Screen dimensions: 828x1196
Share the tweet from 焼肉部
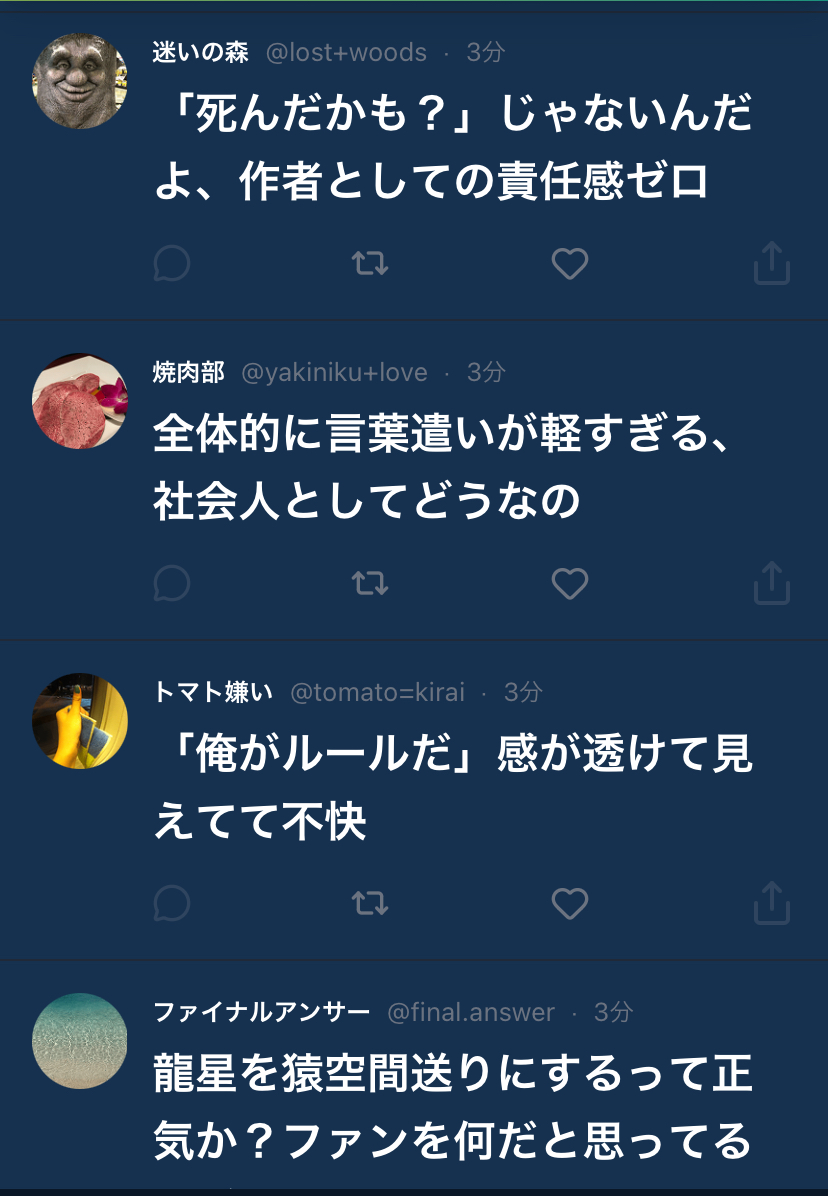(x=771, y=584)
